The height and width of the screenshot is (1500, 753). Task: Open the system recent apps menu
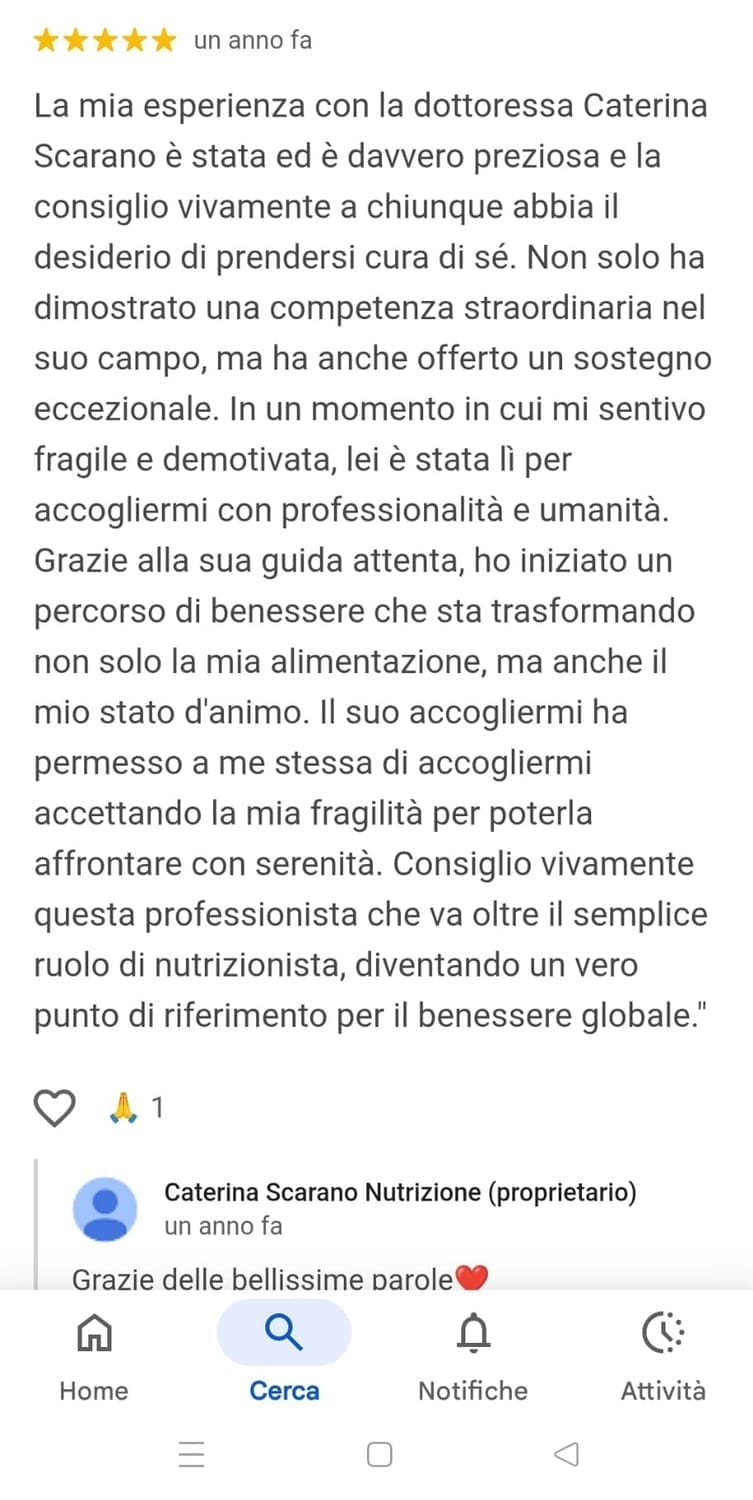pos(191,1454)
